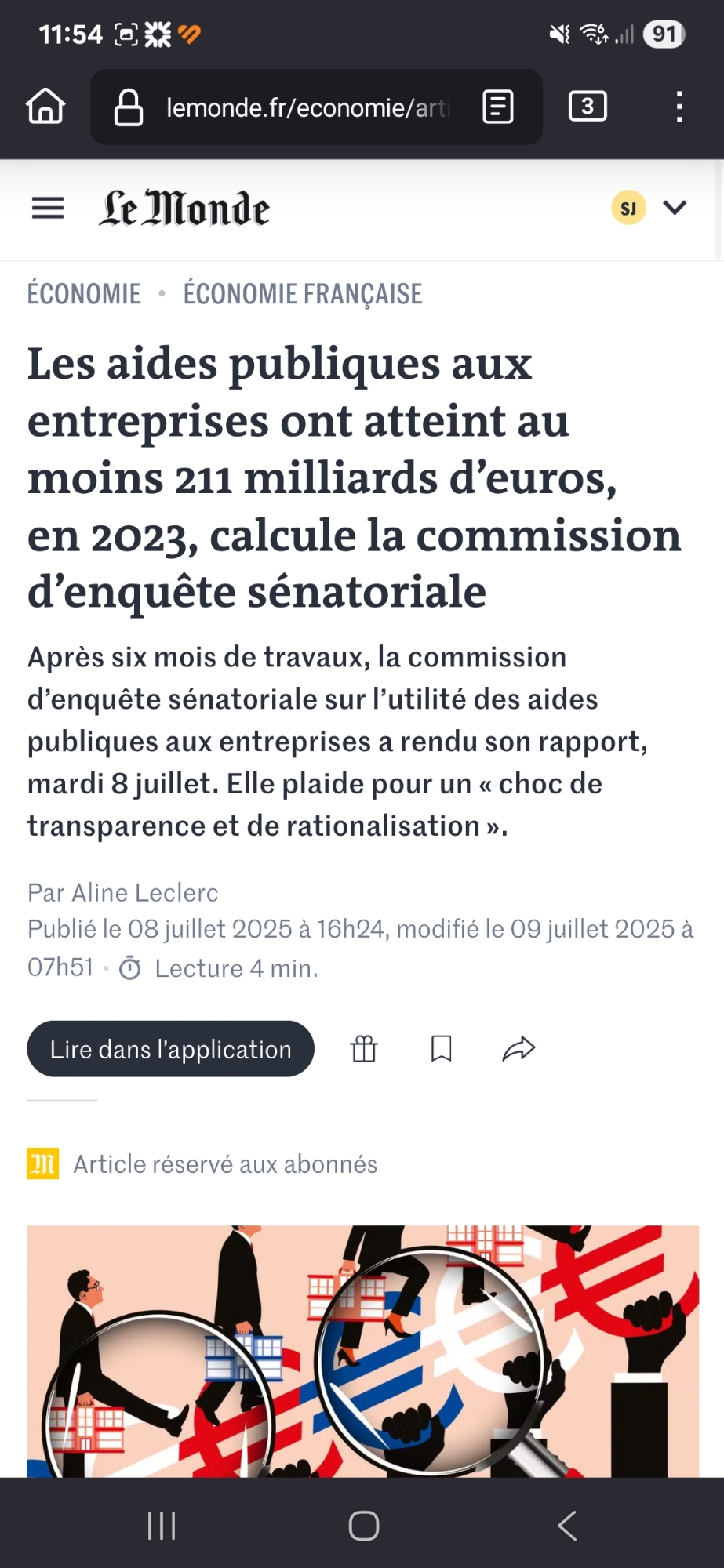Bookmark this article

coord(442,1049)
